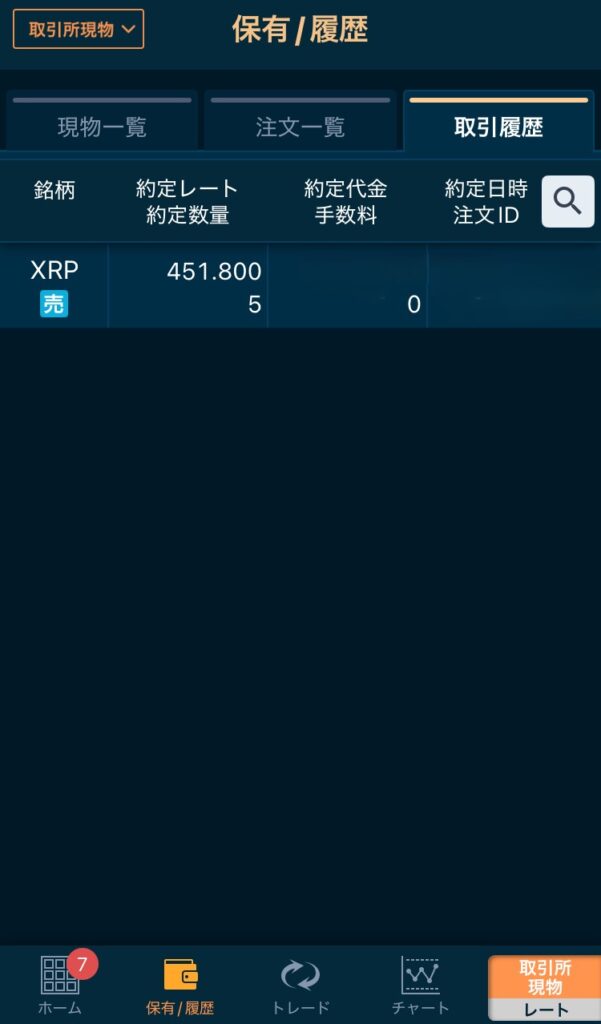Tap the search magnifier icon
This screenshot has height=1024, width=601.
567,201
